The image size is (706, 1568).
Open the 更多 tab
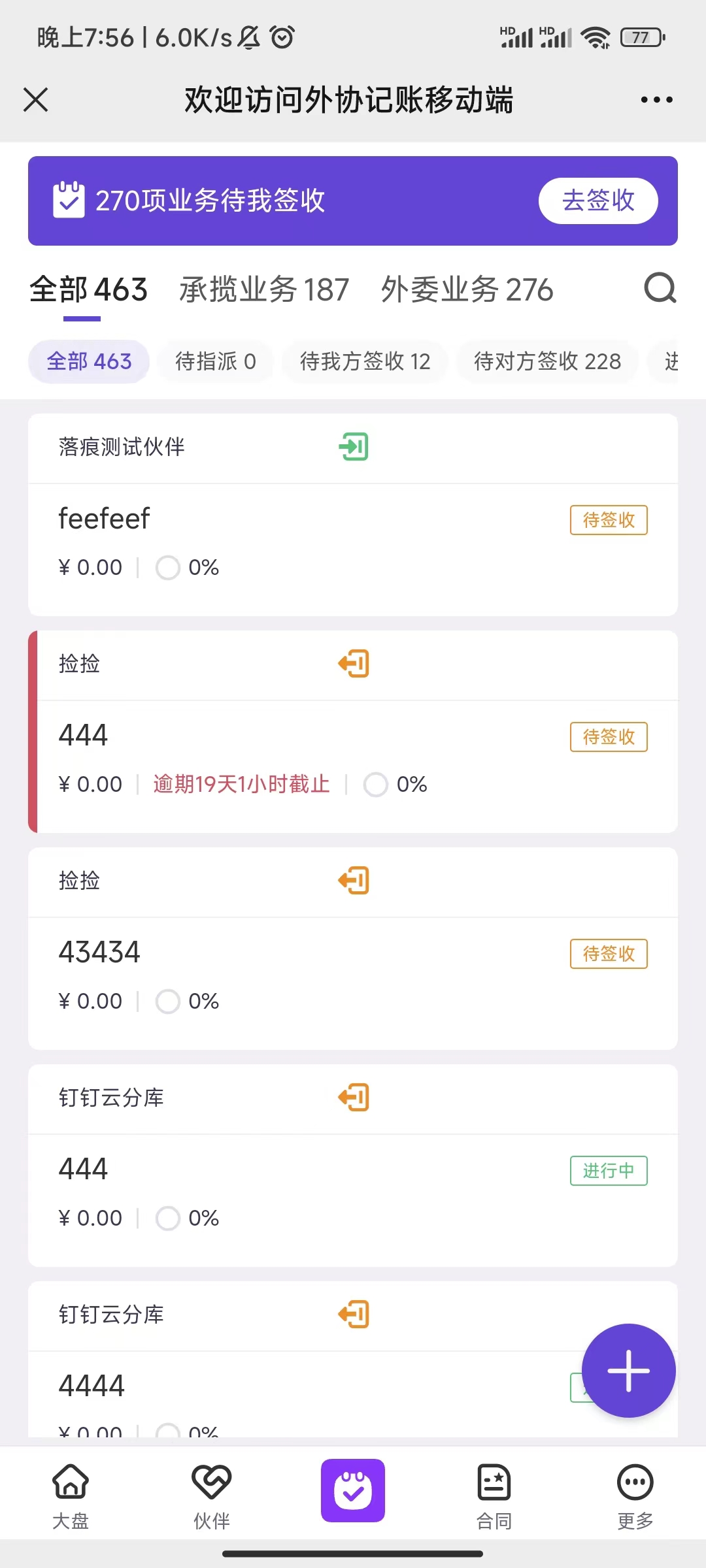[x=635, y=1496]
